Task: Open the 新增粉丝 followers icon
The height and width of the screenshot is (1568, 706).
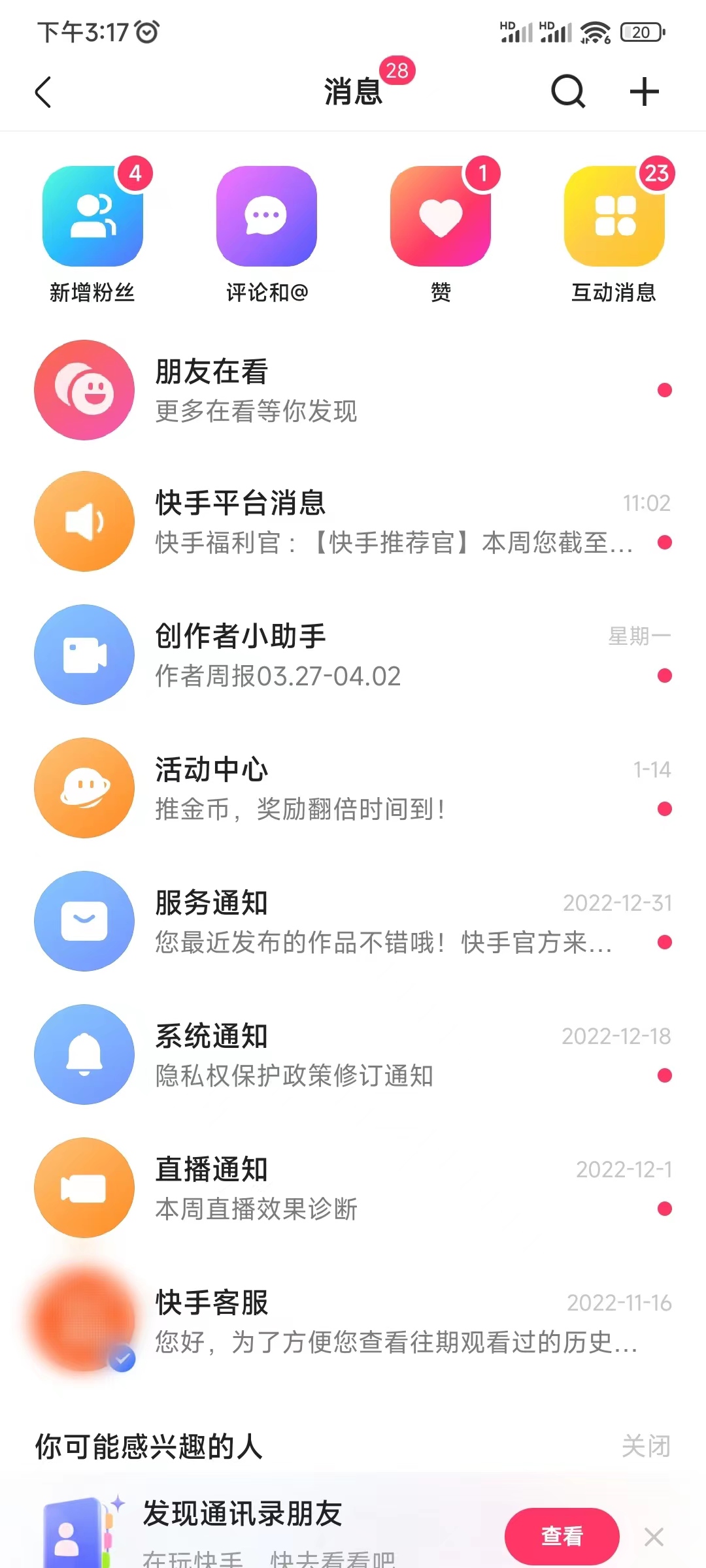Action: [x=94, y=217]
